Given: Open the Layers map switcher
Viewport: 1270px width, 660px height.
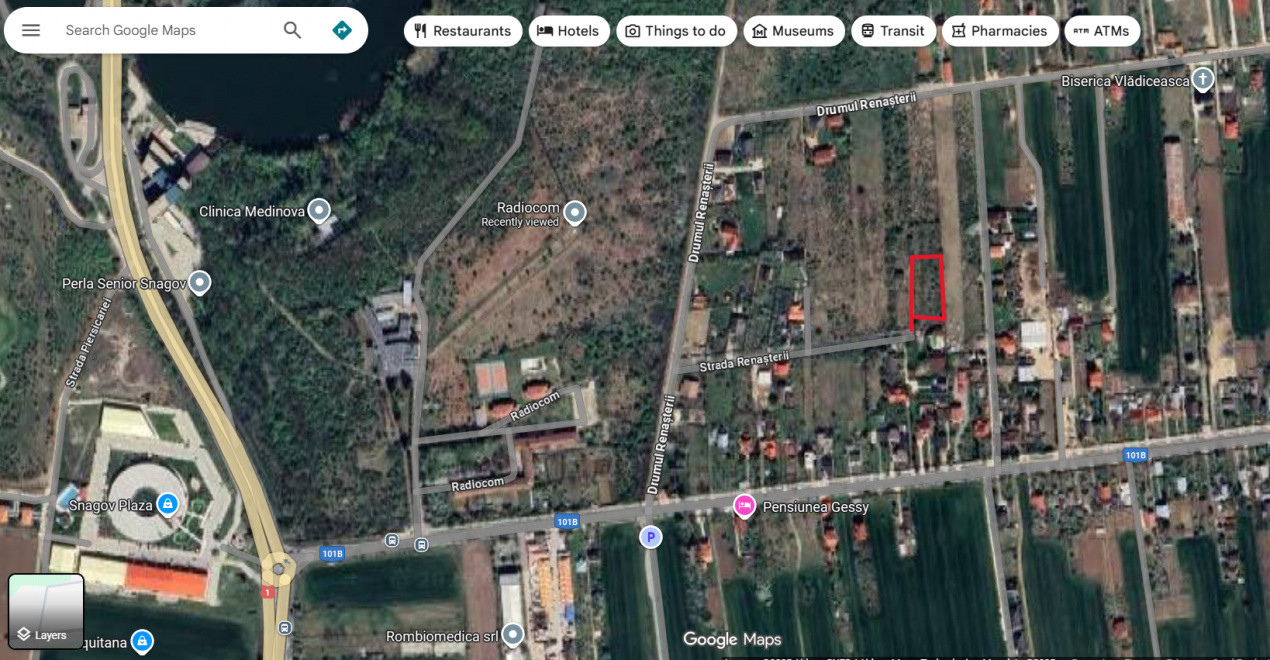Looking at the screenshot, I should click(x=46, y=611).
